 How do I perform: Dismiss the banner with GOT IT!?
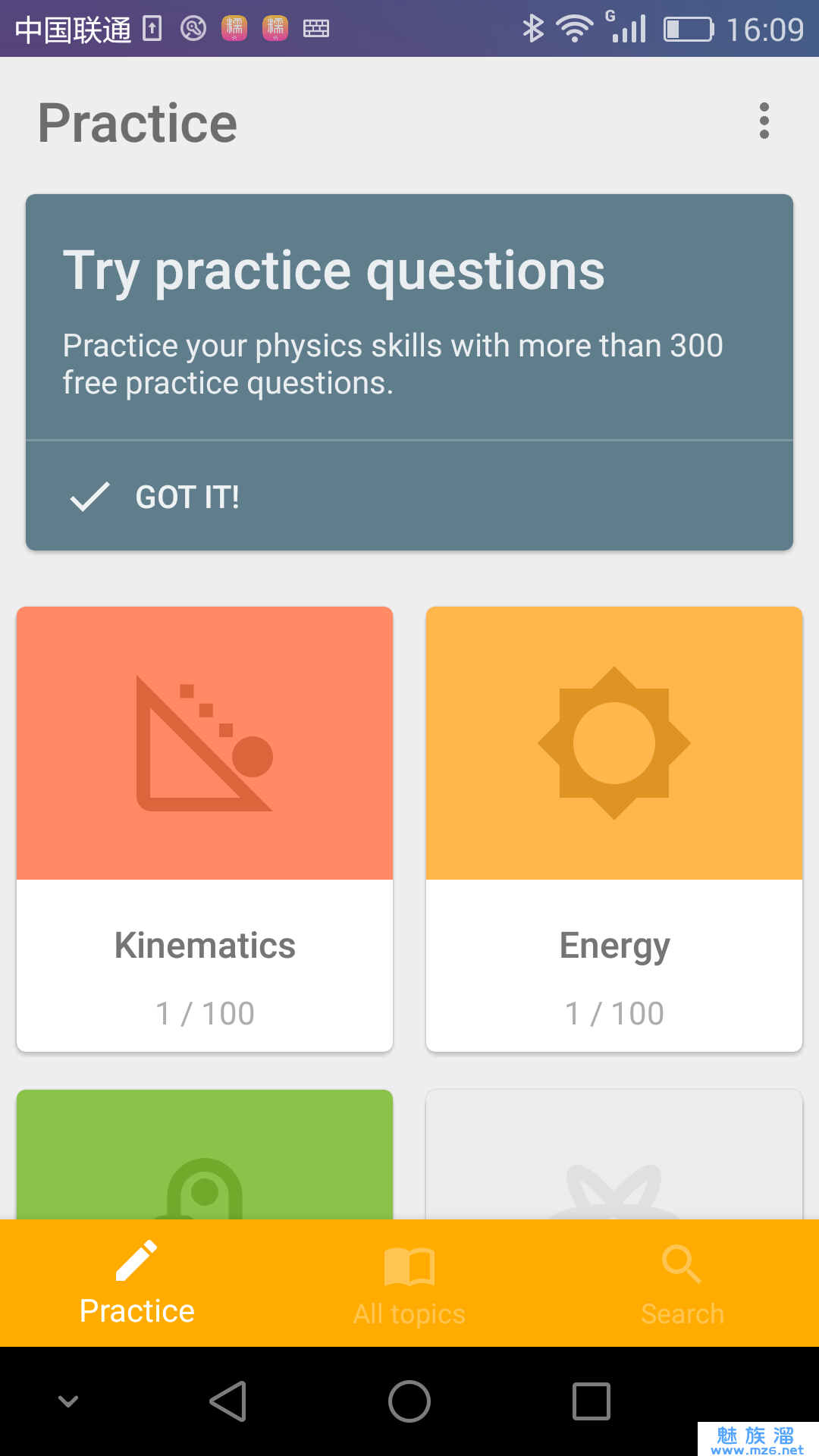155,497
